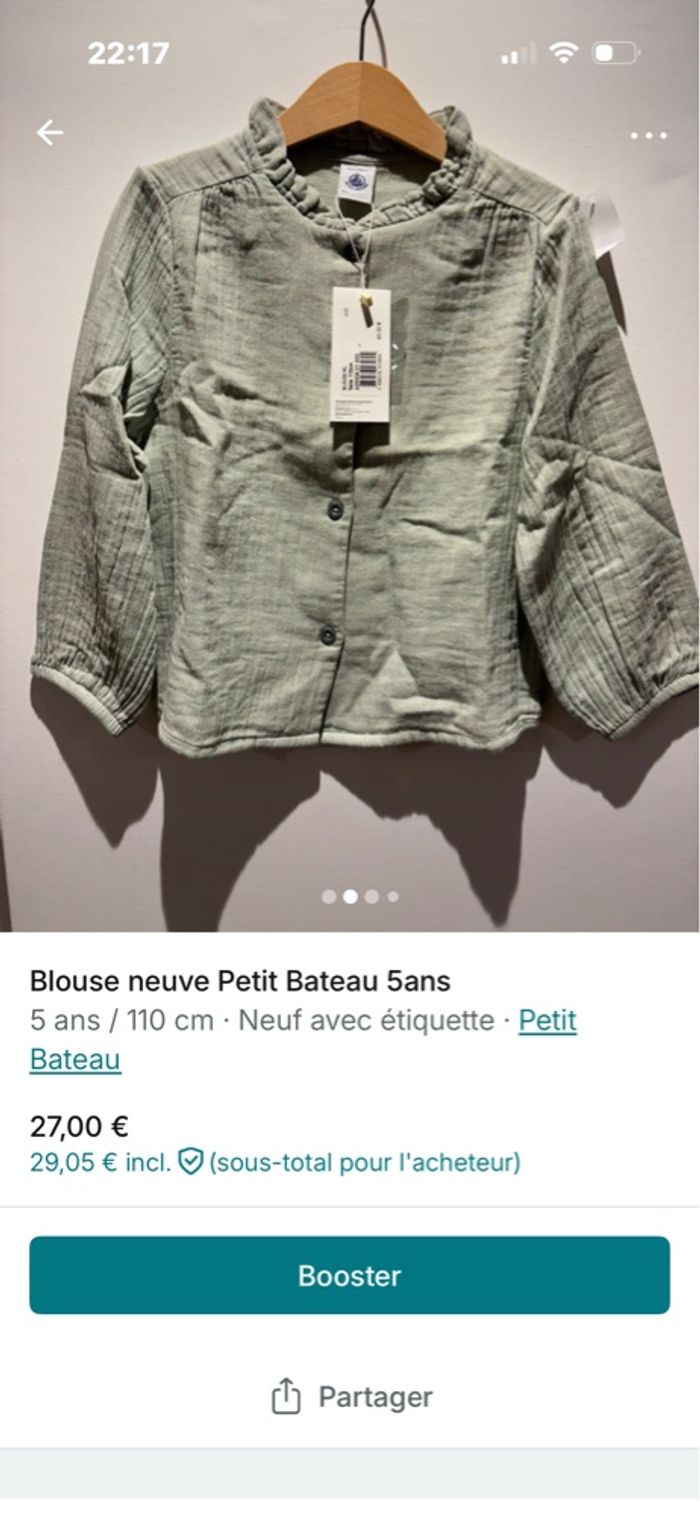Tap the Booster button
700x1515 pixels.
click(x=349, y=1275)
